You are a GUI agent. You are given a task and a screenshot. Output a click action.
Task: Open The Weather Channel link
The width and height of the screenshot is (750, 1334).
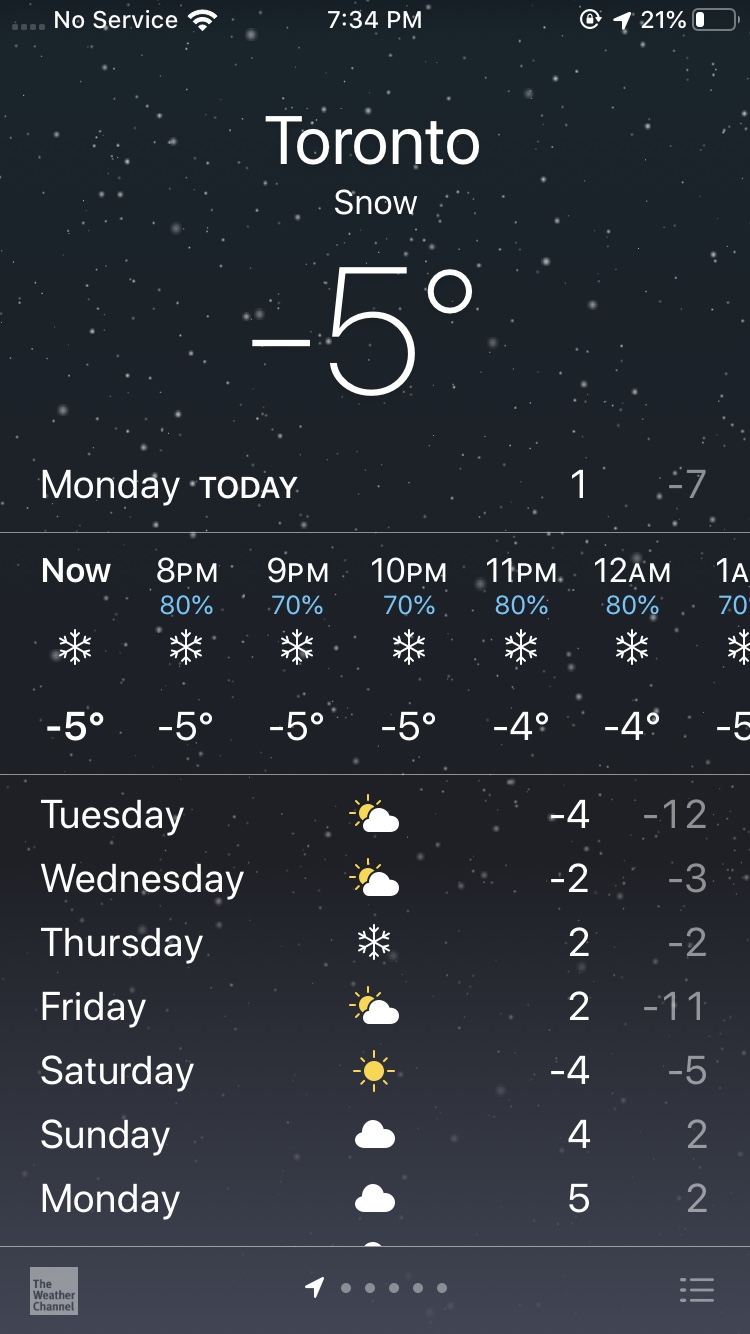(54, 1290)
